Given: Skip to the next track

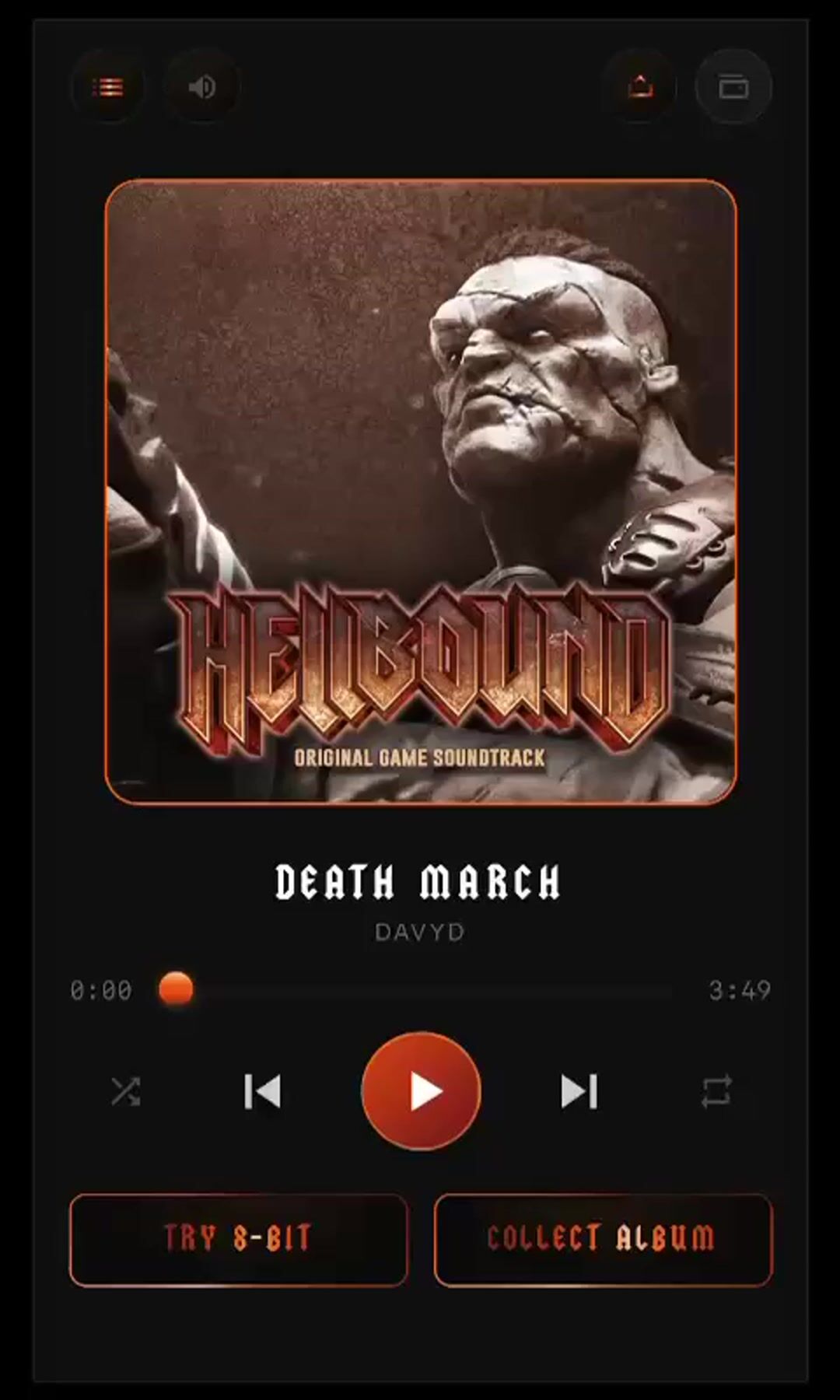Looking at the screenshot, I should pyautogui.click(x=579, y=1091).
